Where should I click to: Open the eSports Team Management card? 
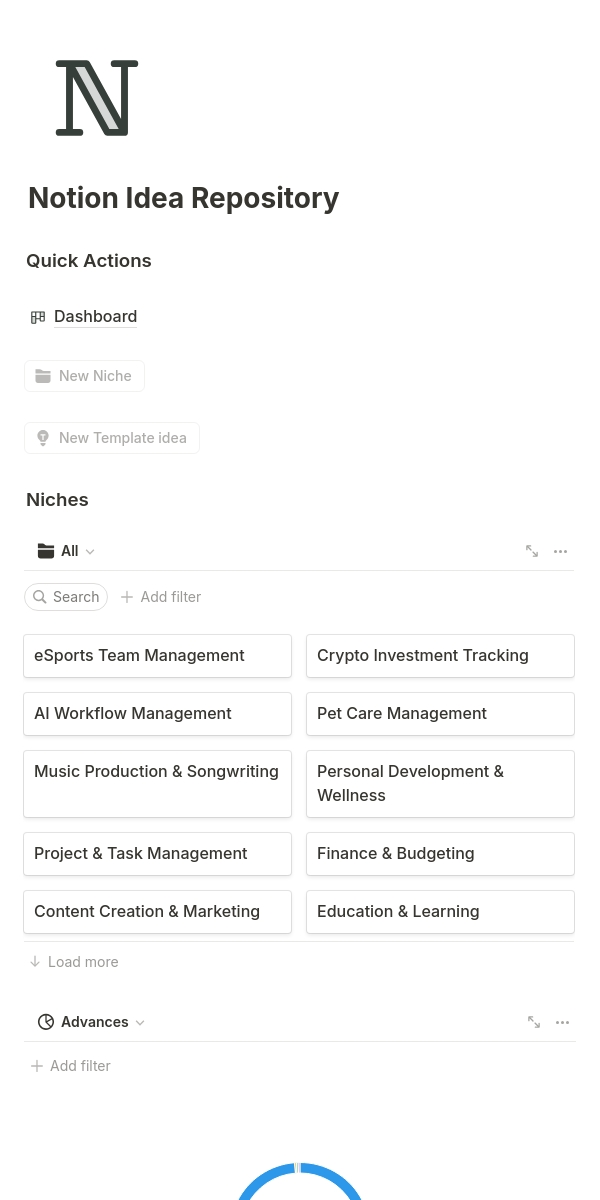click(x=158, y=656)
